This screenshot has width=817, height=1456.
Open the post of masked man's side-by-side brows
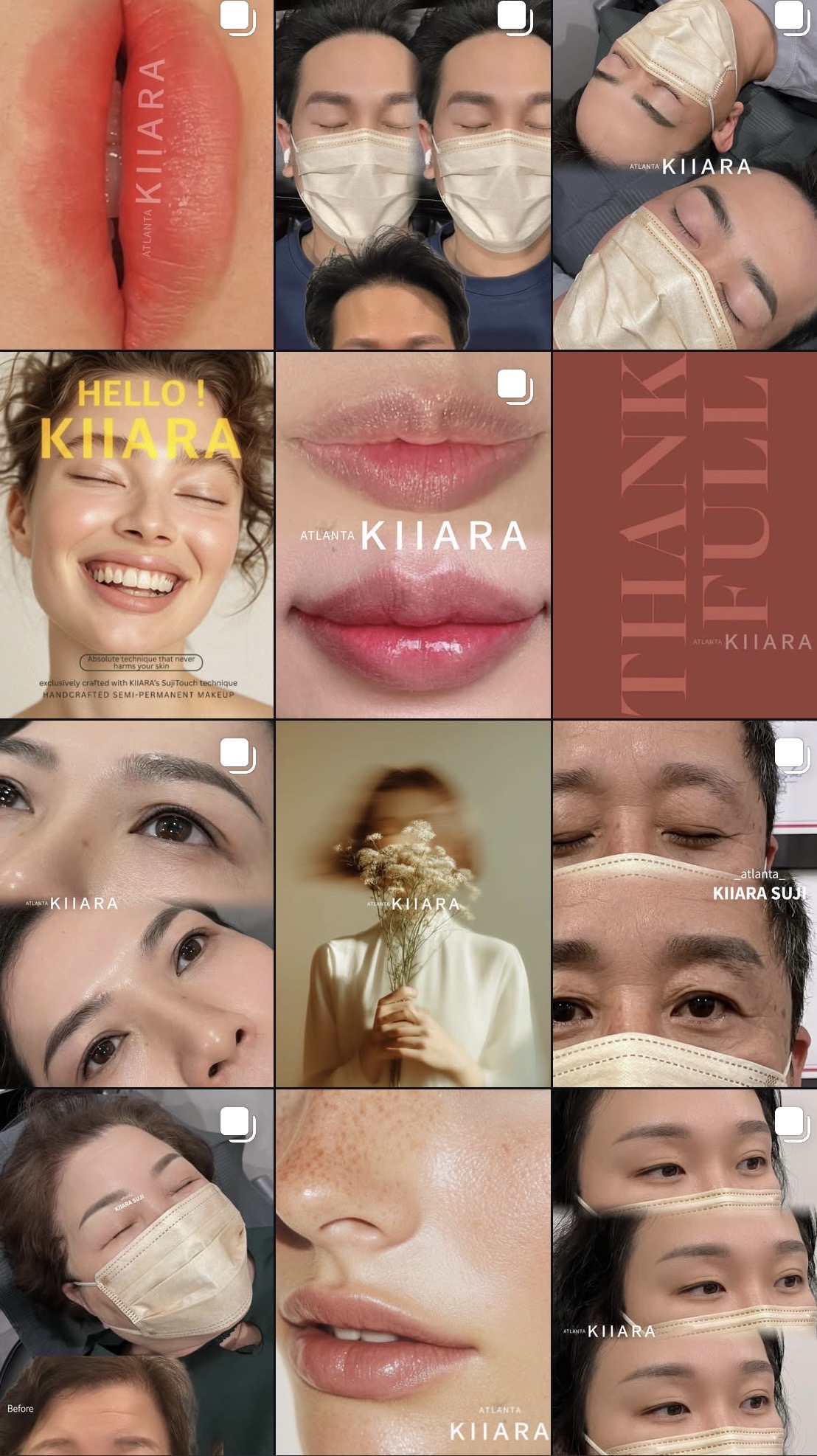pyautogui.click(x=412, y=174)
